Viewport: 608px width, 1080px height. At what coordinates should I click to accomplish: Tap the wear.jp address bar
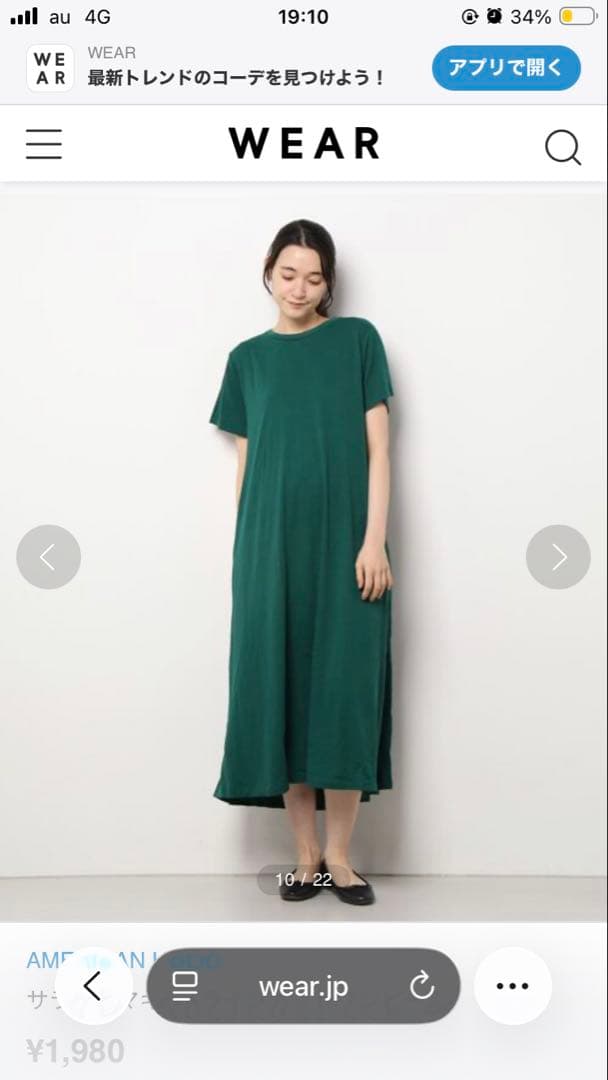pyautogui.click(x=303, y=987)
